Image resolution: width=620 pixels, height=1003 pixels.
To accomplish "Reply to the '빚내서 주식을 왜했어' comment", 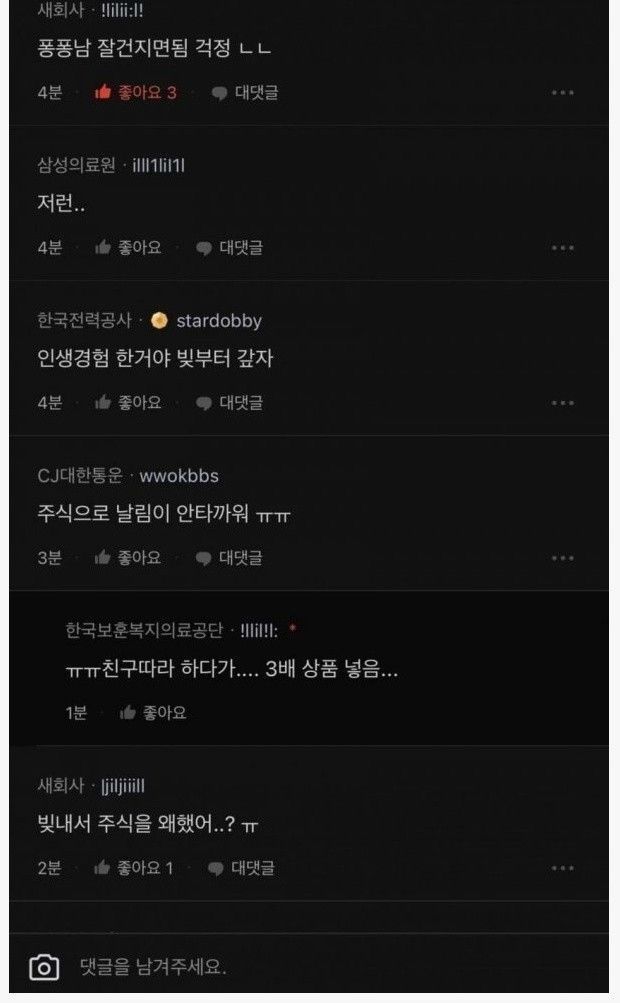I will pos(241,868).
